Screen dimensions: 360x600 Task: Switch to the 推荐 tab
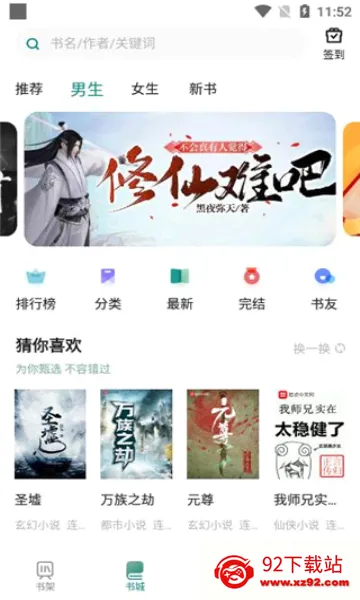(x=29, y=89)
